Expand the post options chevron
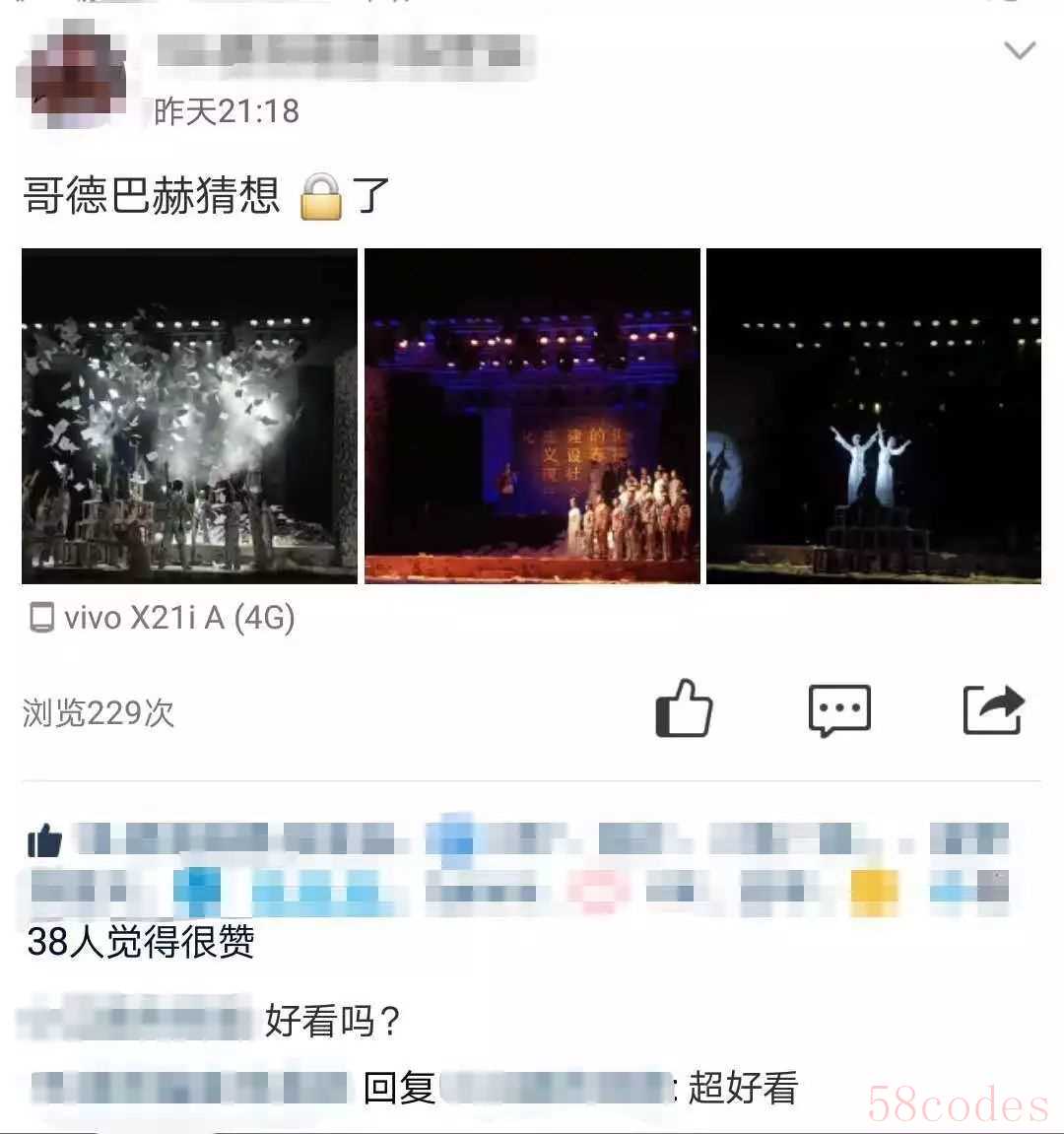The width and height of the screenshot is (1064, 1134). click(1019, 49)
